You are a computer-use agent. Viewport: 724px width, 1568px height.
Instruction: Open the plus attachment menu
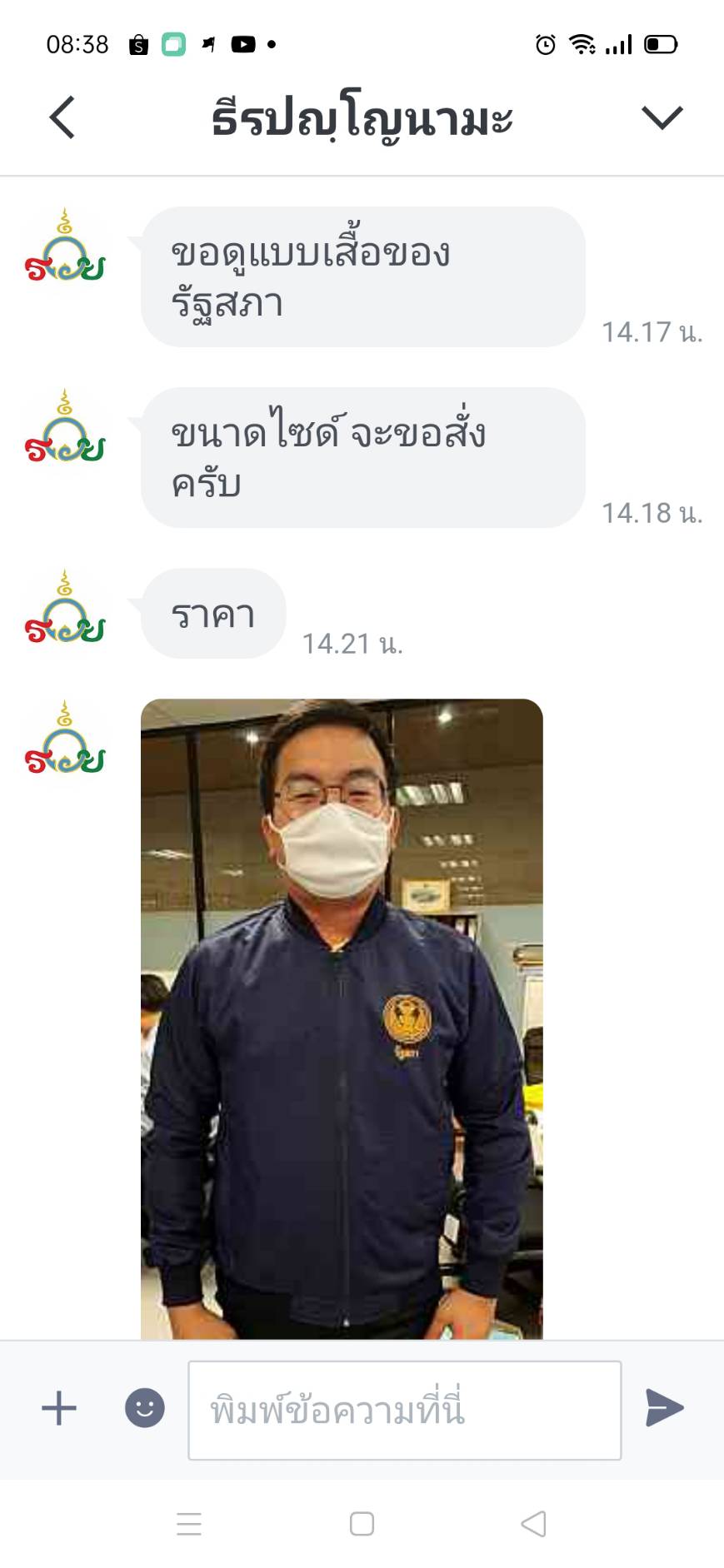59,1408
